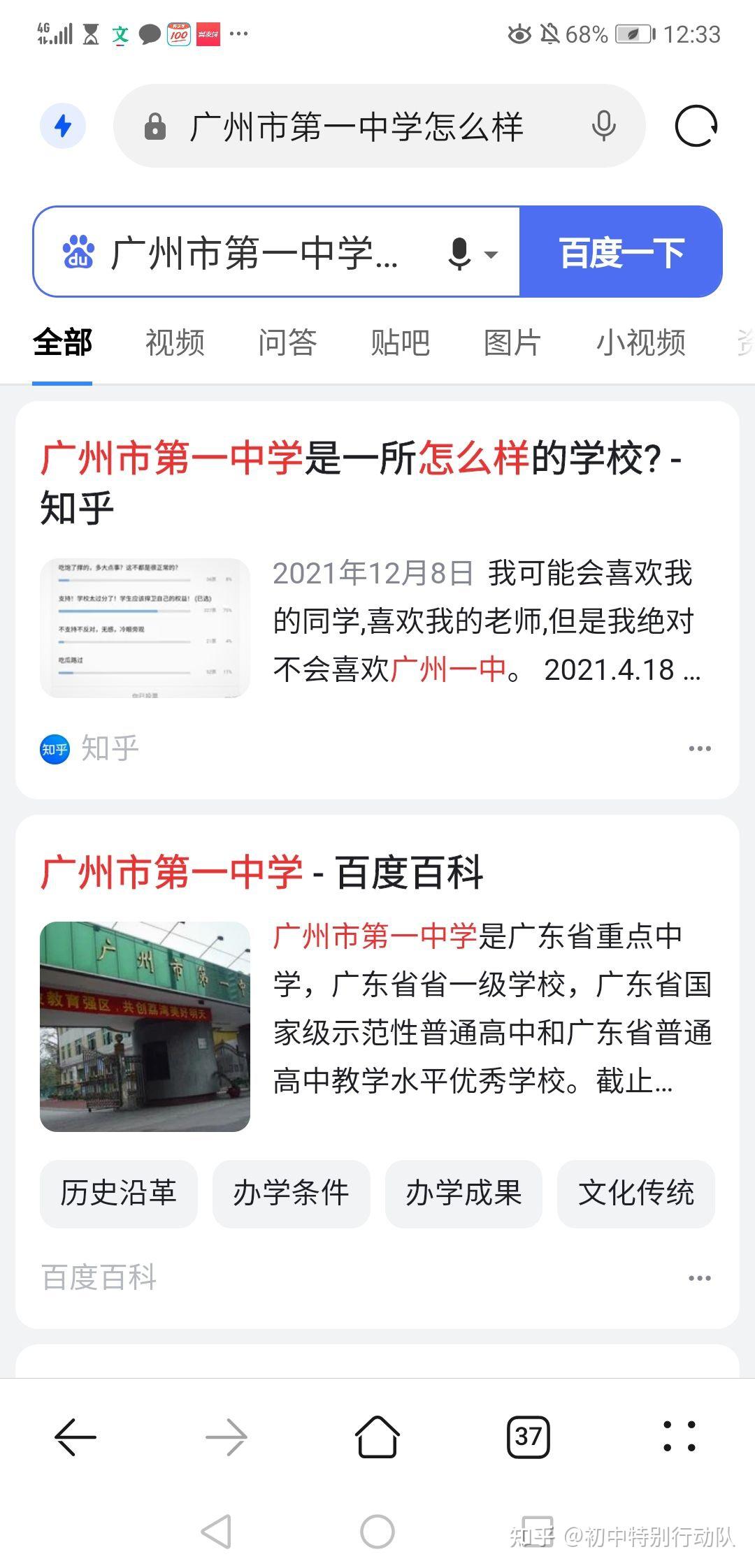Start voice input in the address bar
Screen dimensions: 755x1568
click(603, 126)
